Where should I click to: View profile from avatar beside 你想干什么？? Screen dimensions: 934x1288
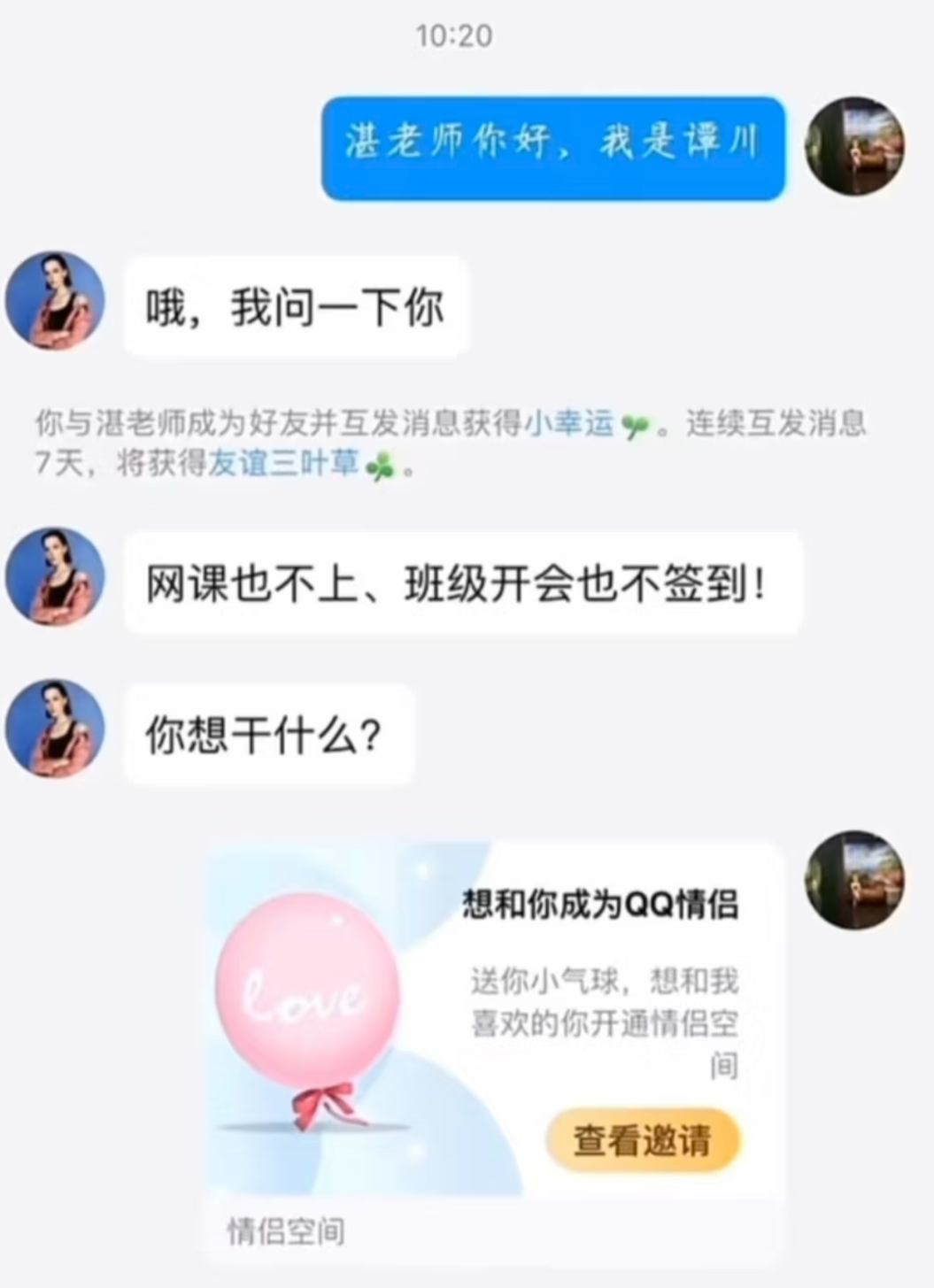point(55,729)
